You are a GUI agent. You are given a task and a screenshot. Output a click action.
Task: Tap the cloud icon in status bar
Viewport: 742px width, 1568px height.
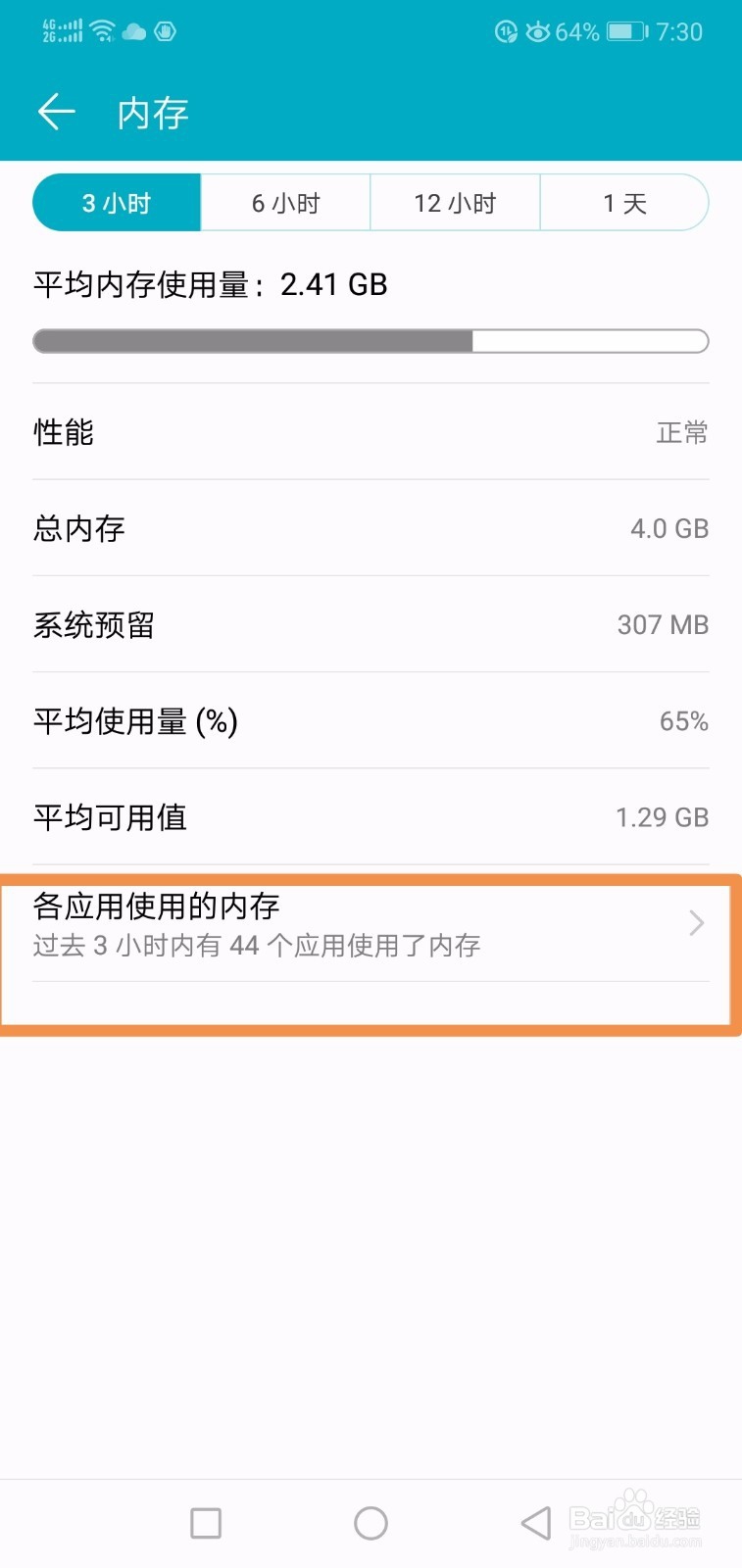coord(133,32)
